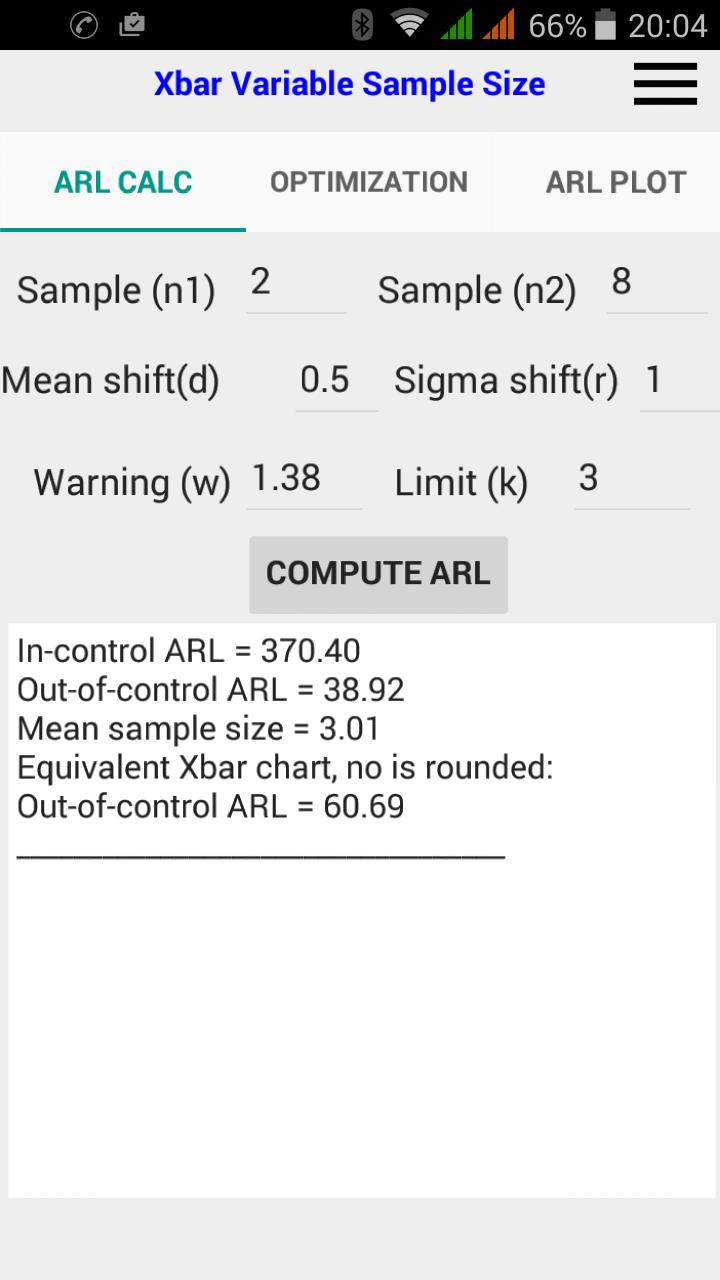Change the Sigma shift(r) value
This screenshot has width=720, height=1280.
point(676,382)
